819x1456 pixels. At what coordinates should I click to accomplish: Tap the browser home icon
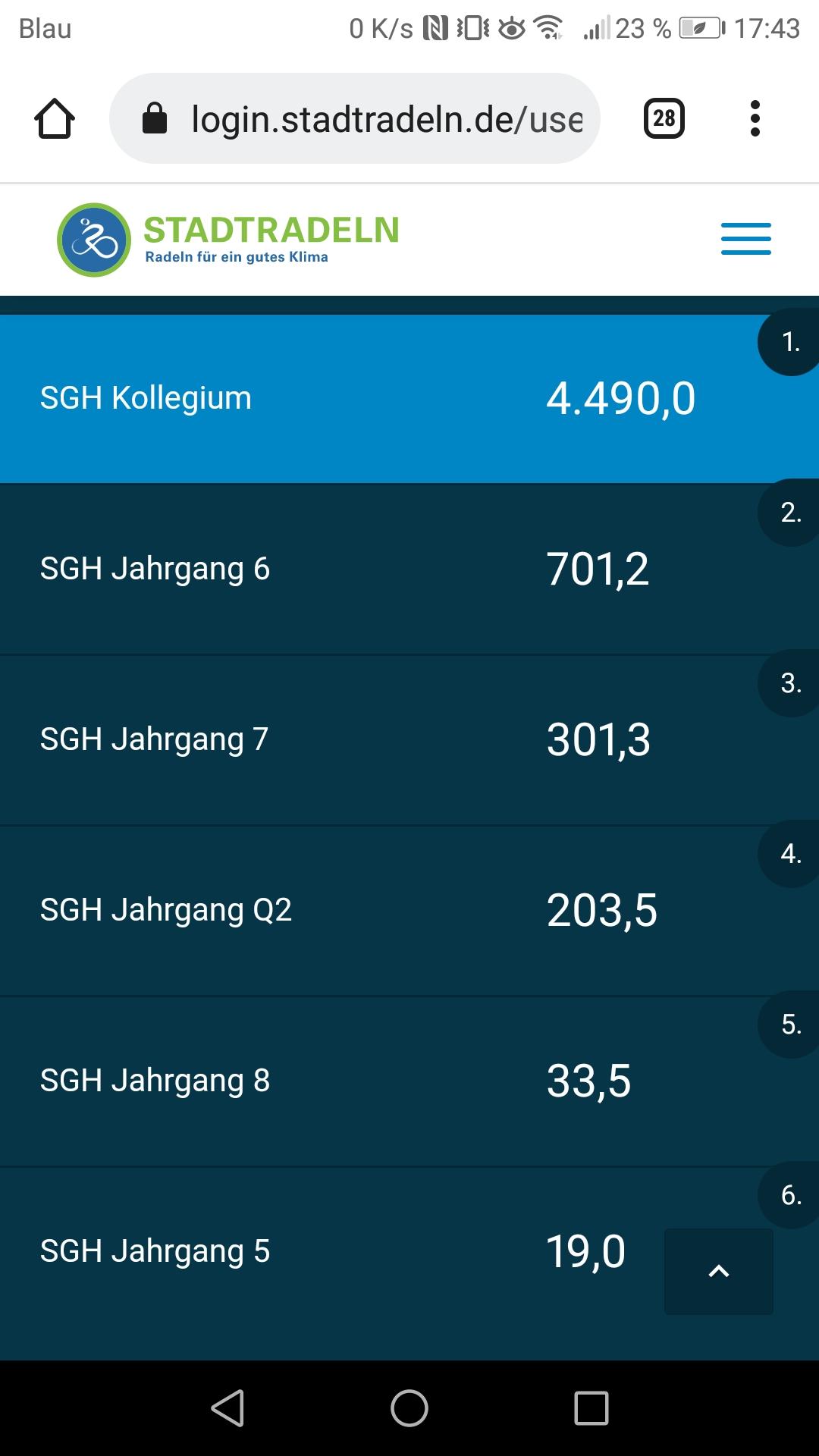(55, 118)
